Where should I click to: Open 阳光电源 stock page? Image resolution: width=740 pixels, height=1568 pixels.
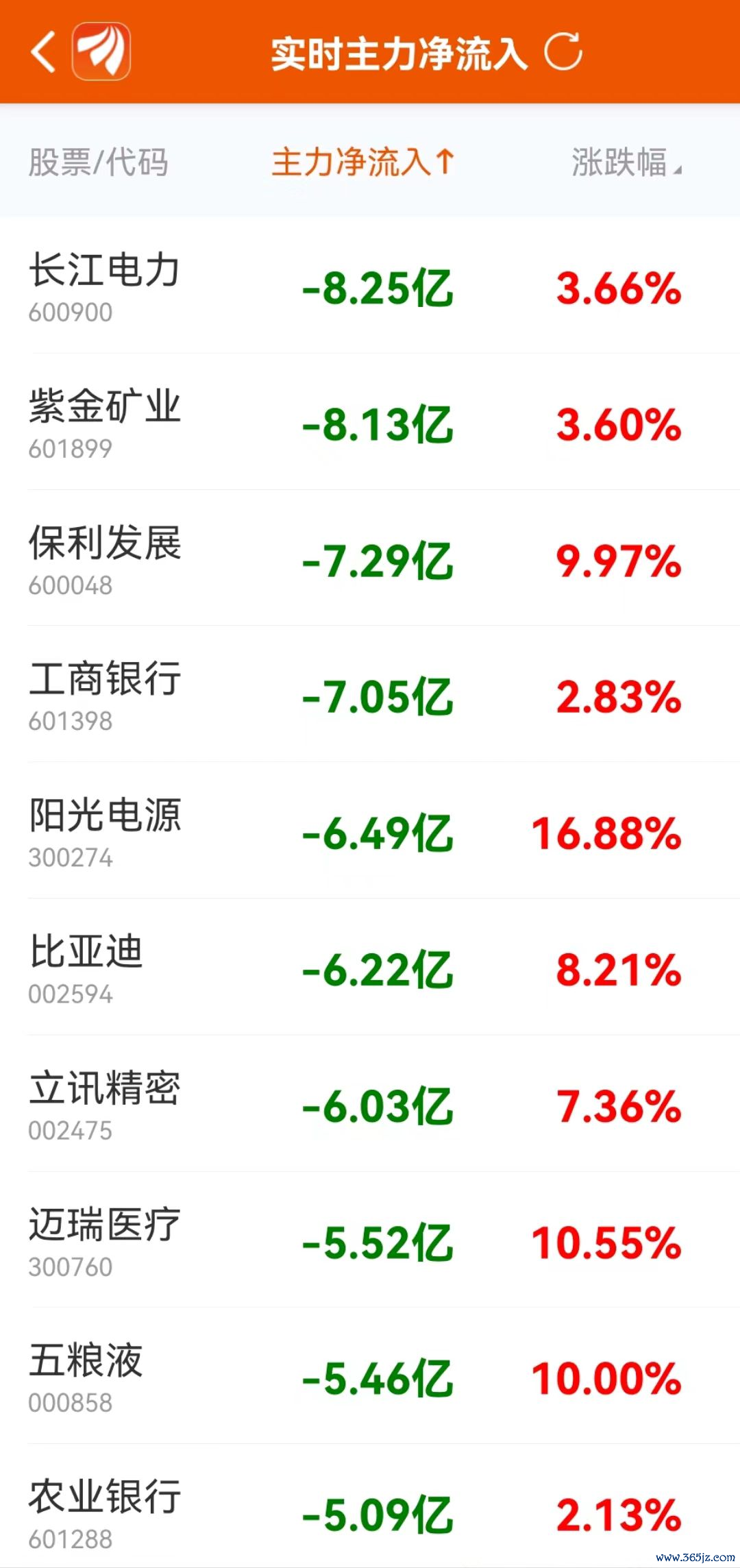[370, 831]
